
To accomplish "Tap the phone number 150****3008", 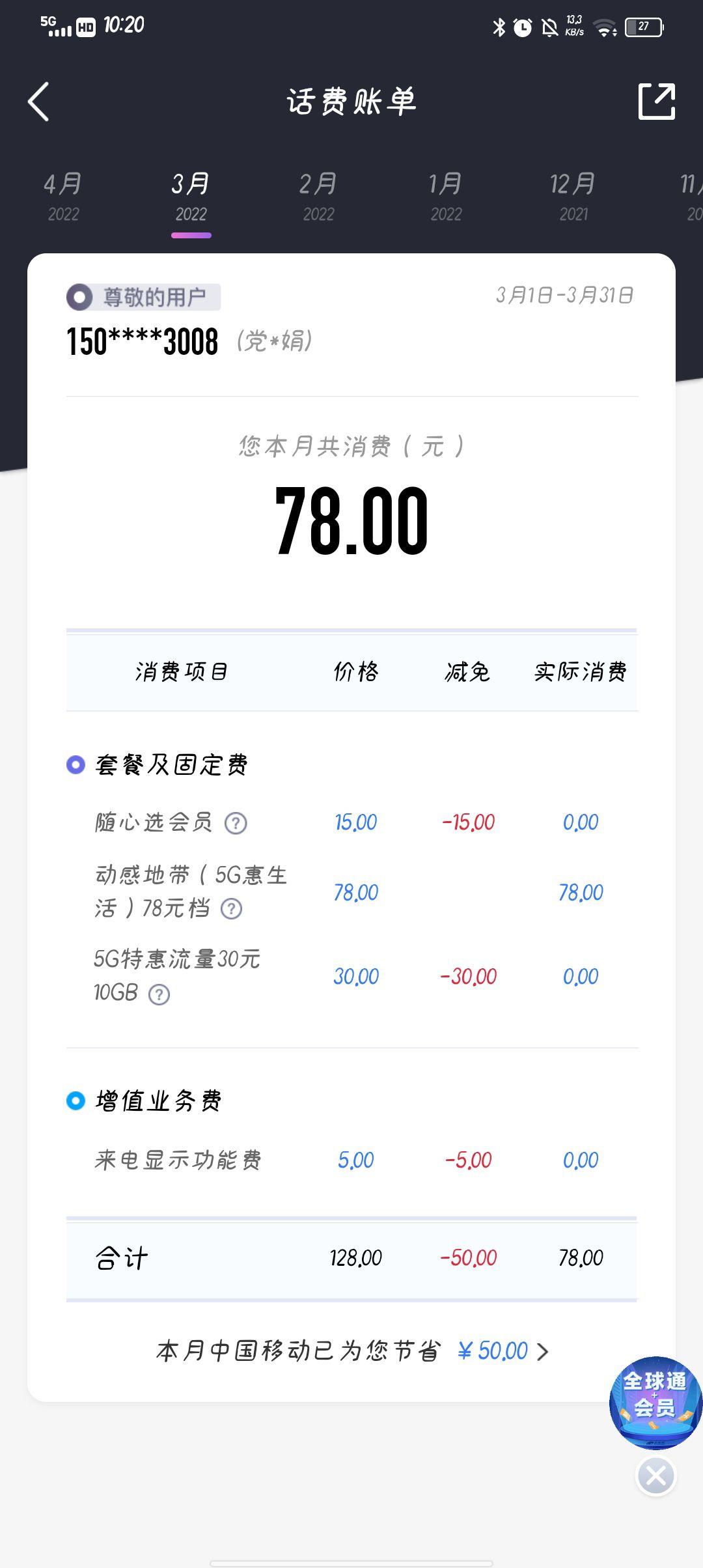I will pos(143,342).
